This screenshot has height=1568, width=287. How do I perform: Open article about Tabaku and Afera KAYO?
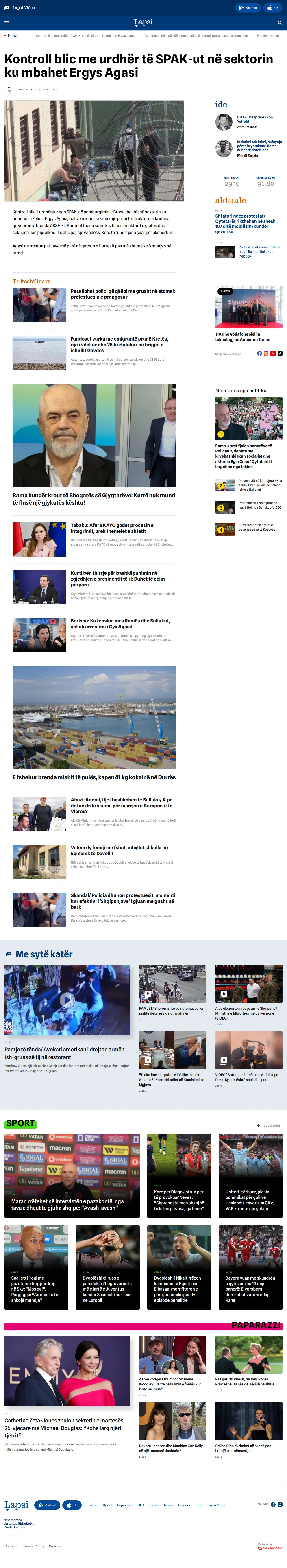coord(112,528)
